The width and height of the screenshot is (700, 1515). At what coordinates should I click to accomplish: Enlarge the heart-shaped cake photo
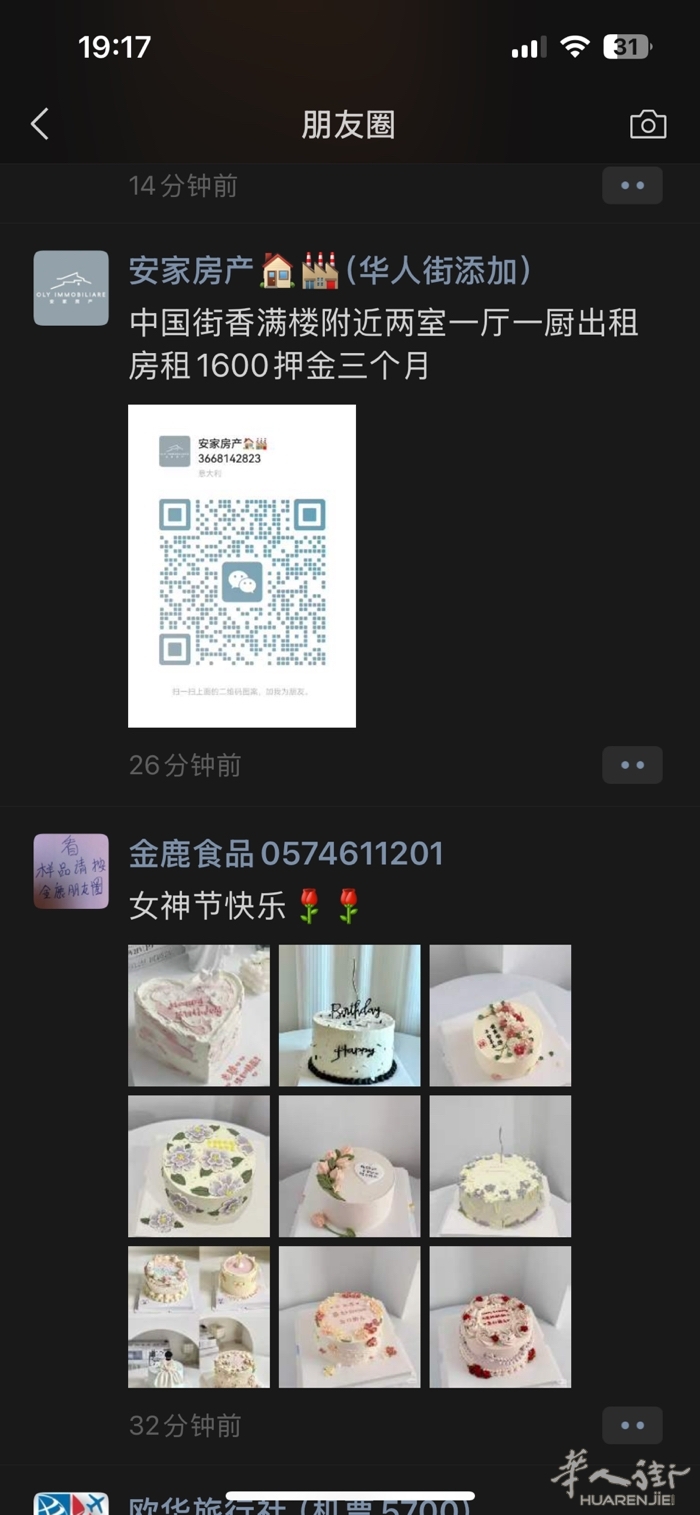click(199, 1015)
